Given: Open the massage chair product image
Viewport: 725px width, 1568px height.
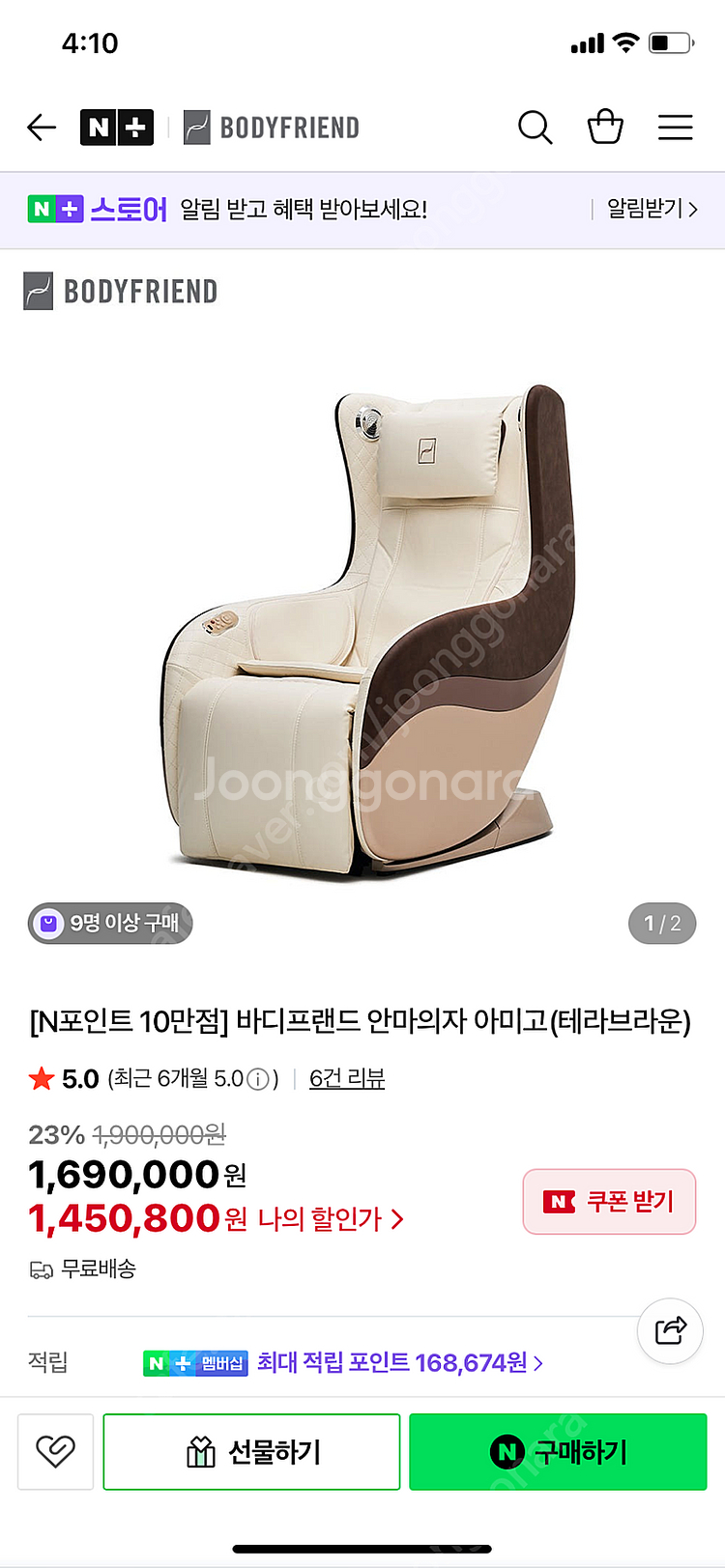Looking at the screenshot, I should tap(362, 628).
